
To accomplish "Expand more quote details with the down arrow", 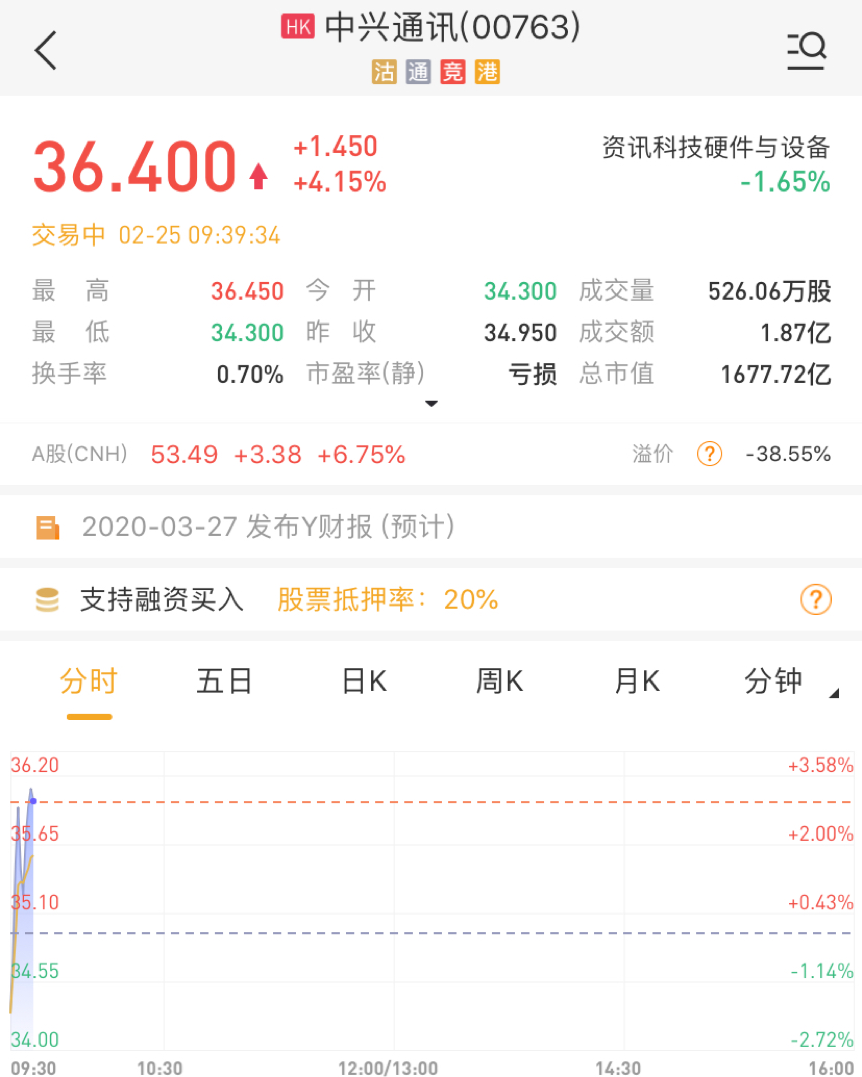I will [x=431, y=404].
